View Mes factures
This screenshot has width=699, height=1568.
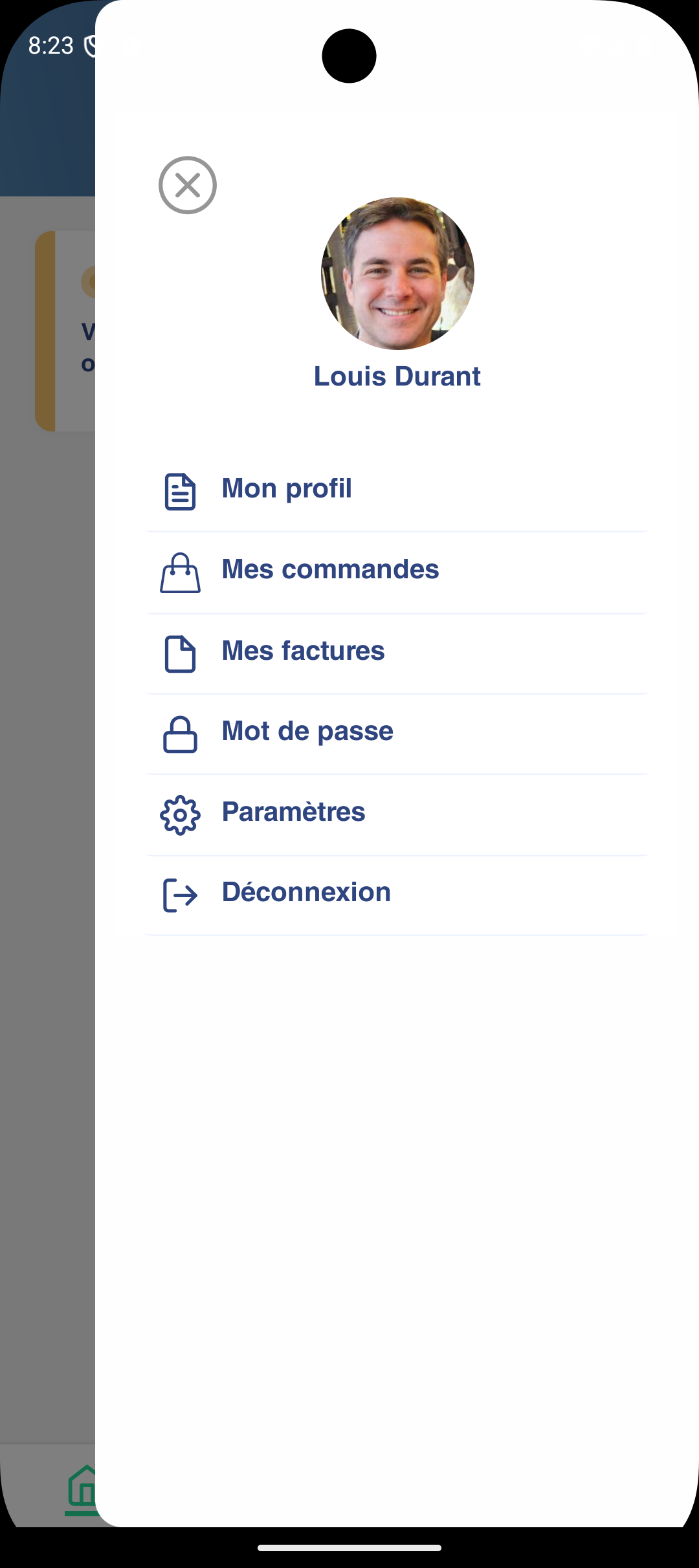(x=303, y=651)
